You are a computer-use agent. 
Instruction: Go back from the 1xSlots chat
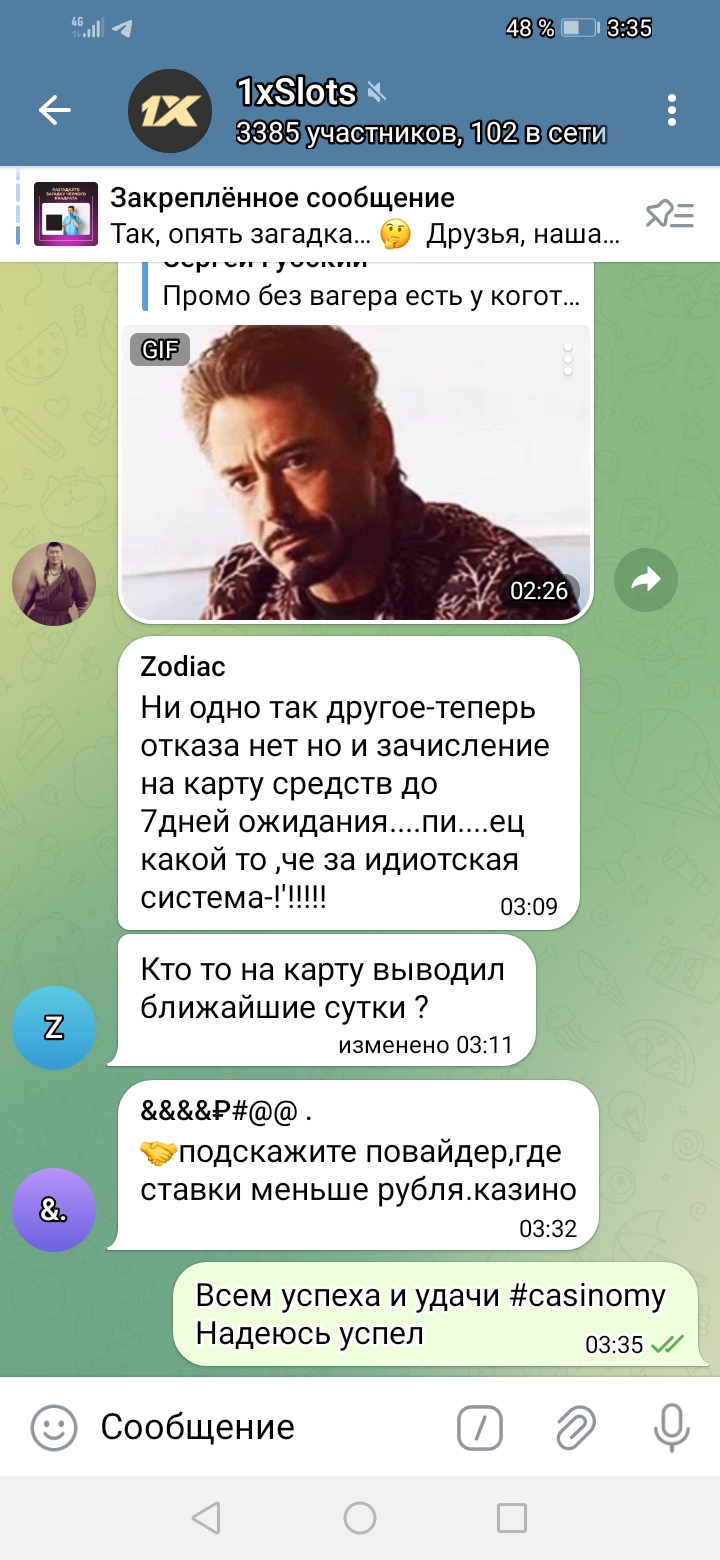(54, 111)
